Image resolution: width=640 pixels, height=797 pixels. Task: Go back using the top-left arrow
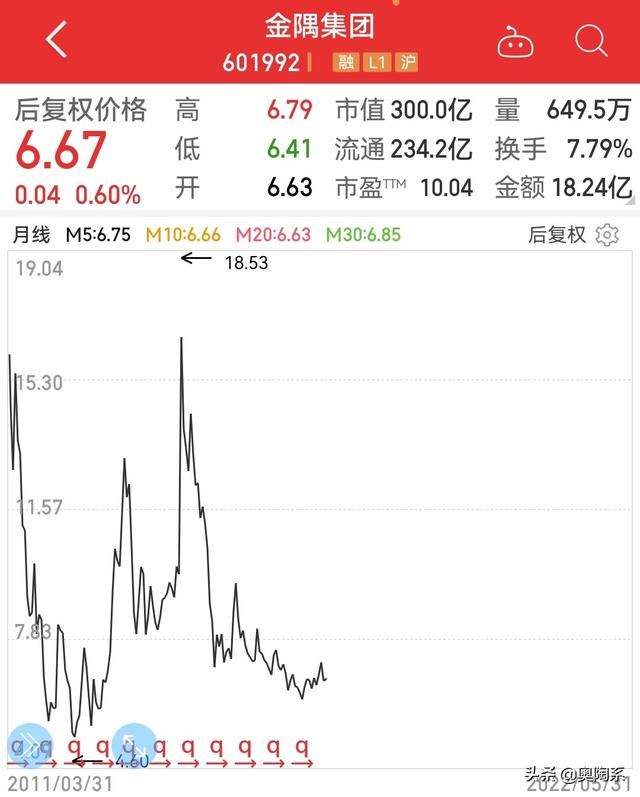56,40
